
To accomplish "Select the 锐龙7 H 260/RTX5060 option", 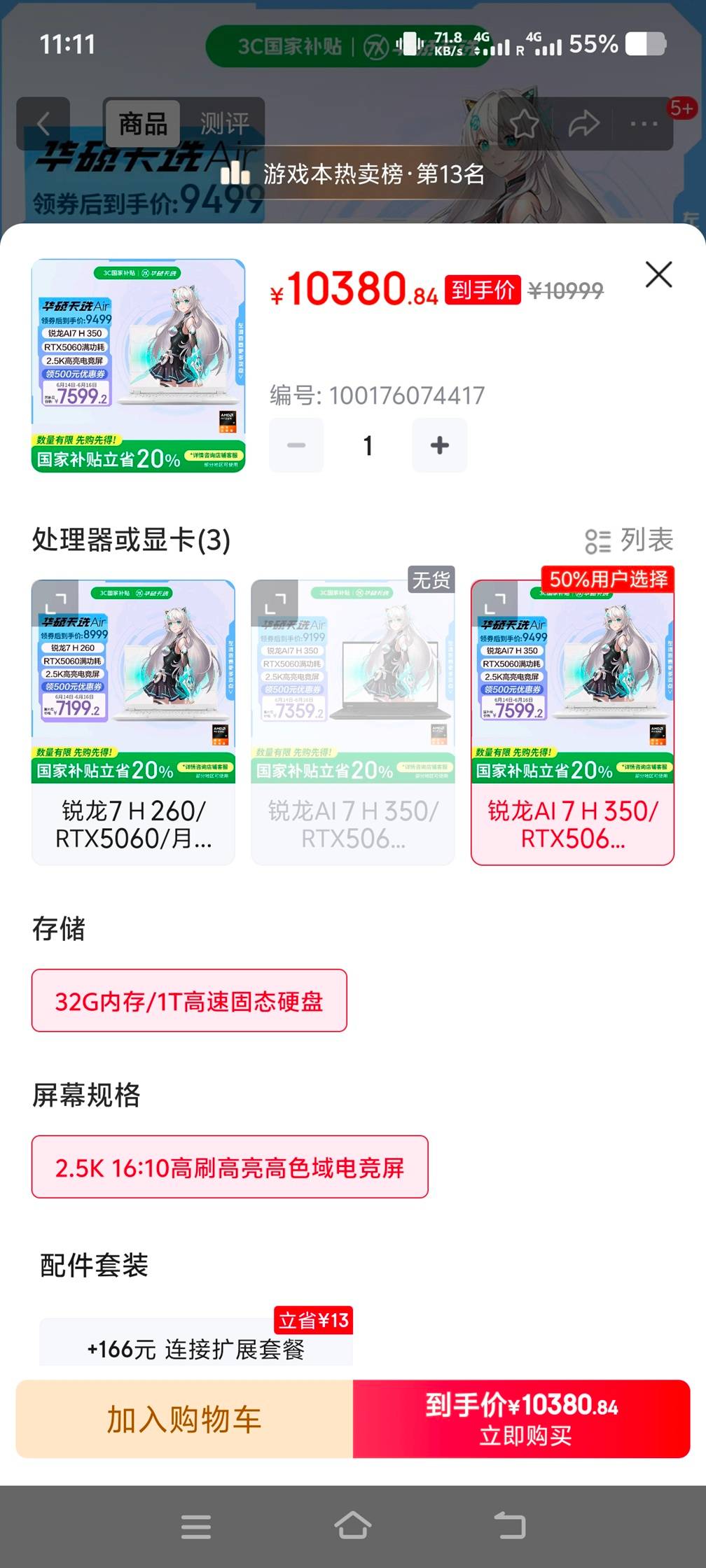I will coord(133,722).
